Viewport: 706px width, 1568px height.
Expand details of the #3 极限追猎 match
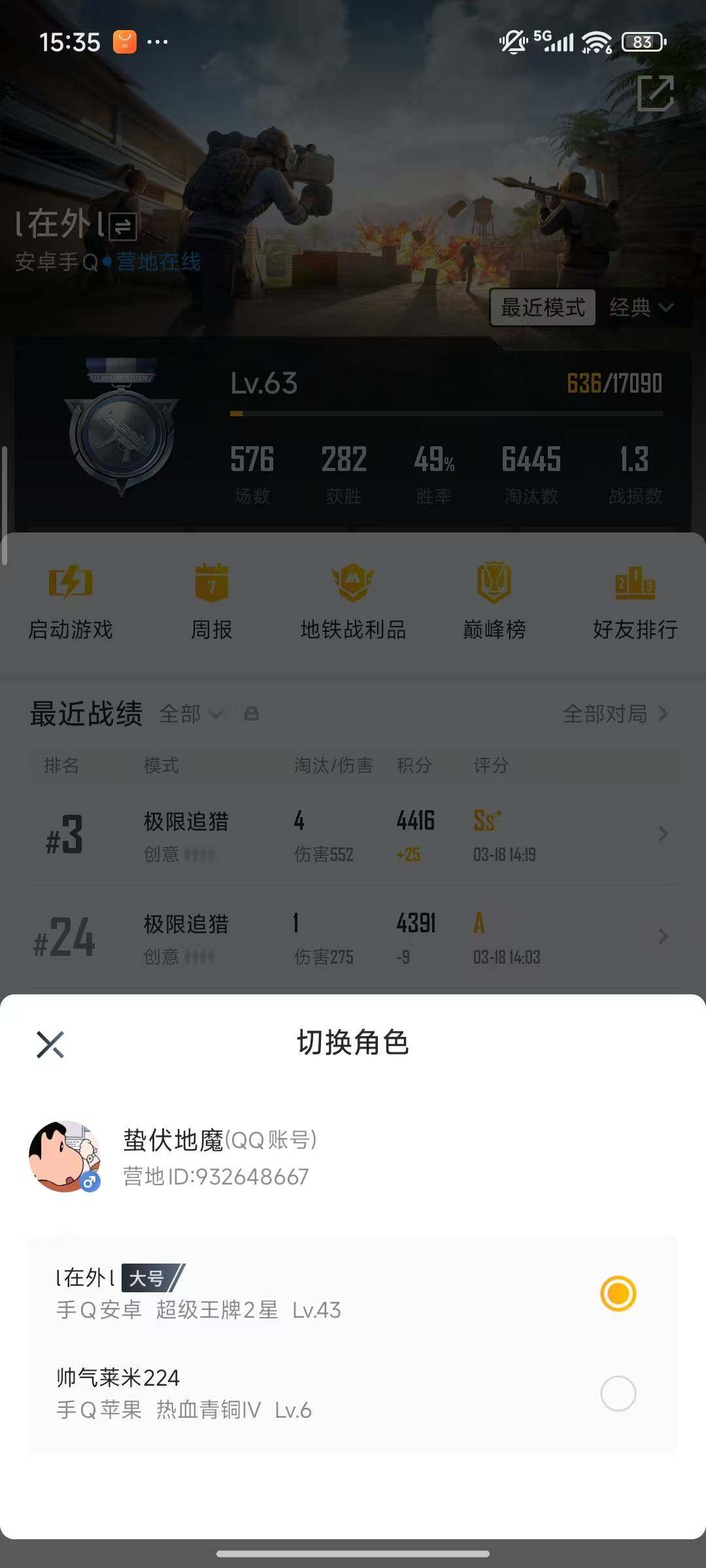664,834
